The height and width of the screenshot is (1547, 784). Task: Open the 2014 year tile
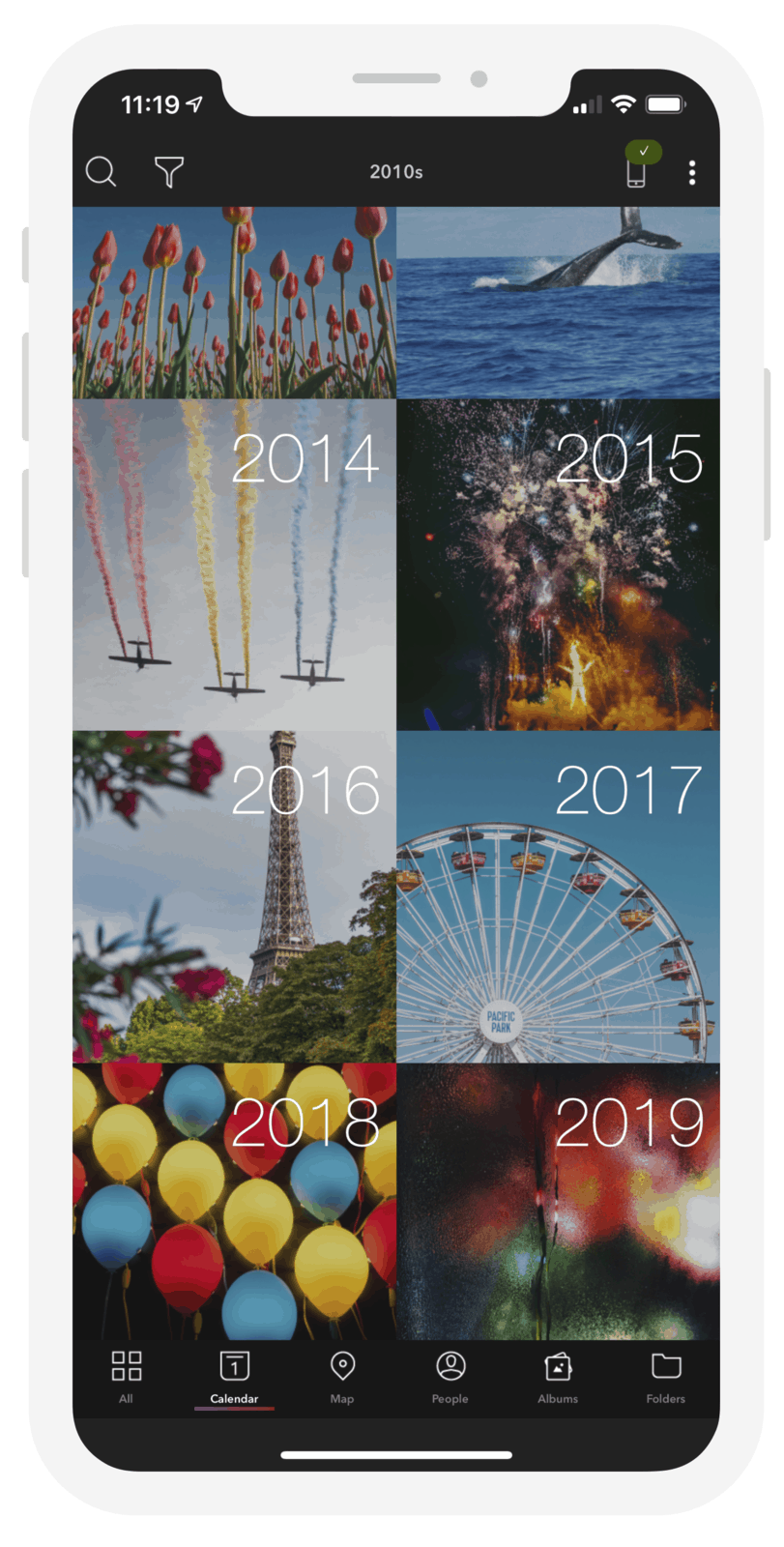coord(234,566)
